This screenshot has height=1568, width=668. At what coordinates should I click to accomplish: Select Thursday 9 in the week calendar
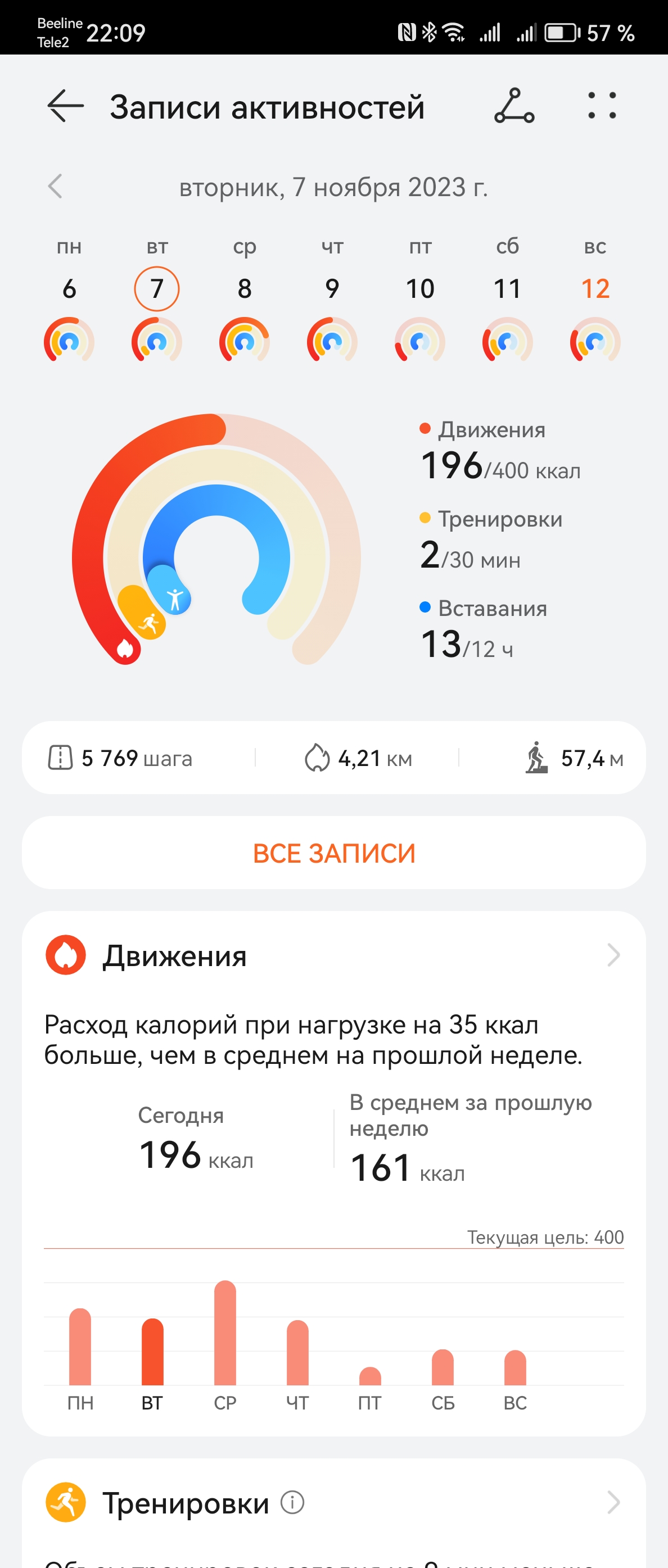pyautogui.click(x=332, y=288)
